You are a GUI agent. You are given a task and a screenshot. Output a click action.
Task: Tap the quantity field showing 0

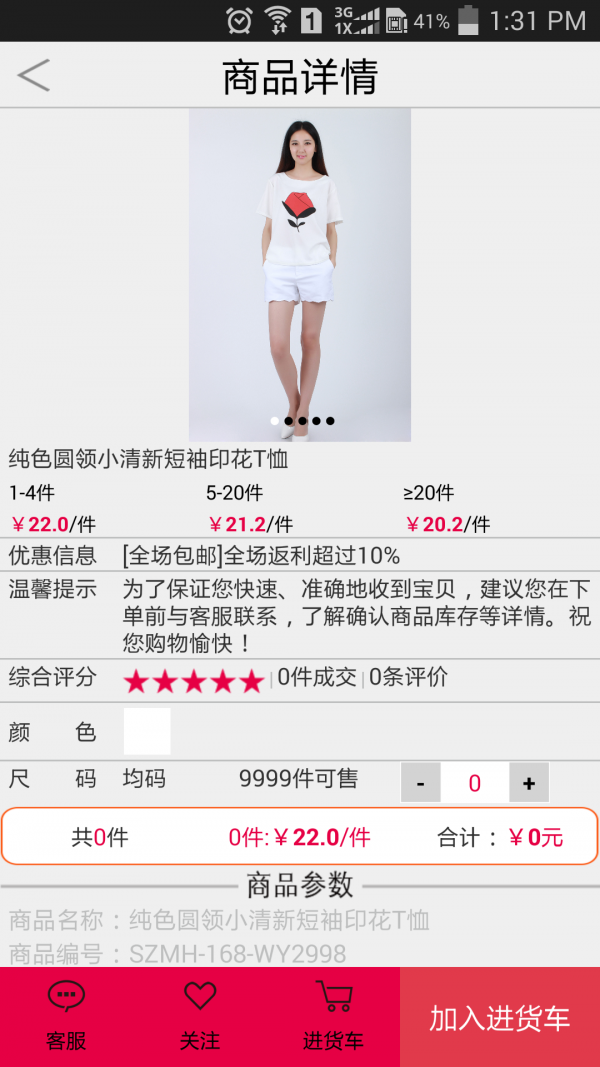click(x=474, y=783)
